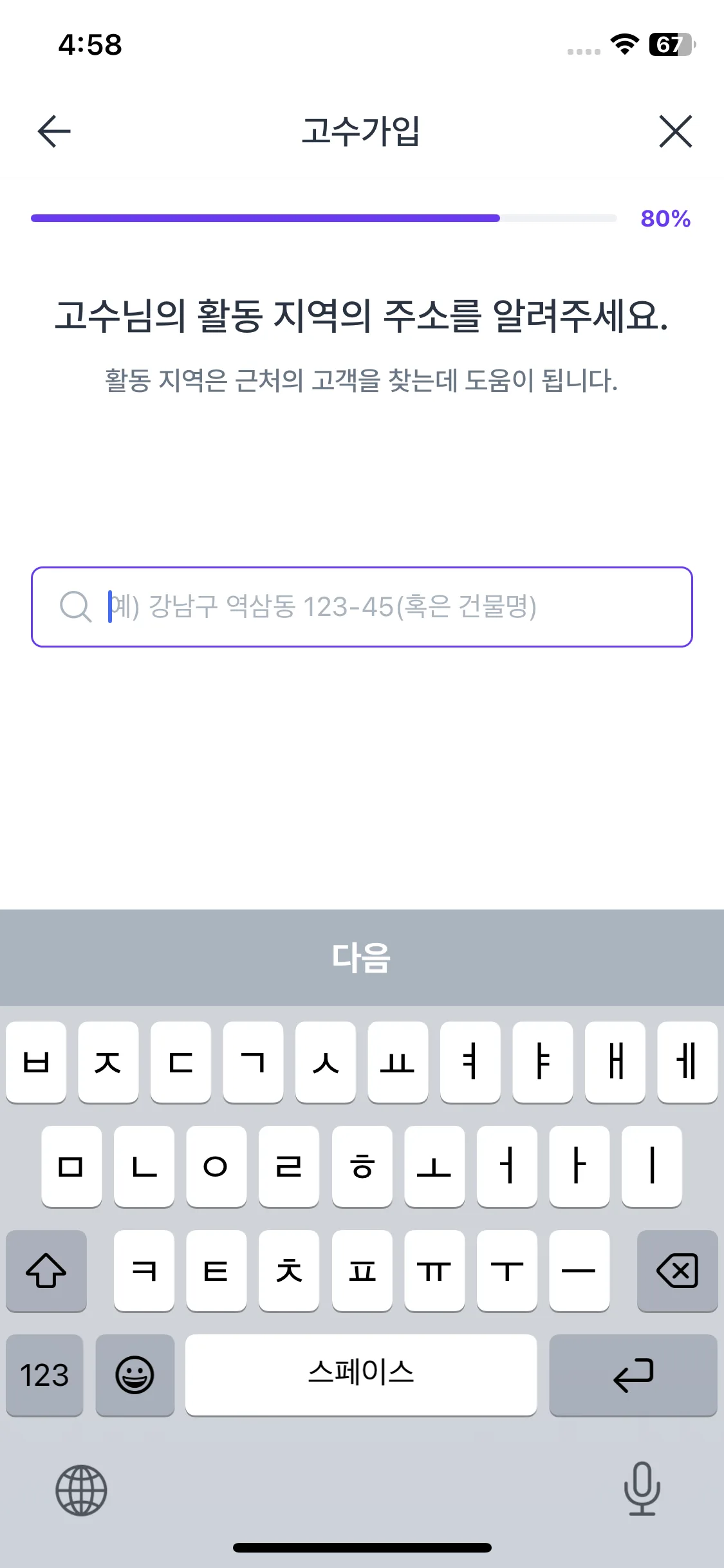Image resolution: width=724 pixels, height=1568 pixels.
Task: Tap the address search input field
Action: coord(362,606)
